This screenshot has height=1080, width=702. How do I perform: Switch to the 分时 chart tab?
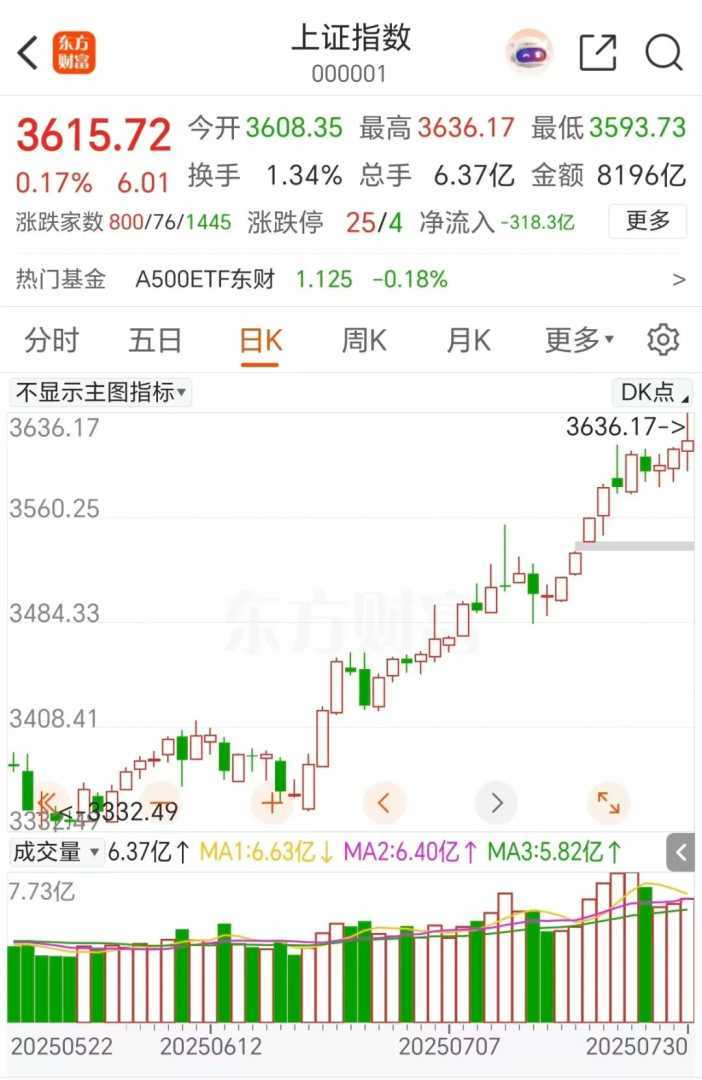(51, 341)
